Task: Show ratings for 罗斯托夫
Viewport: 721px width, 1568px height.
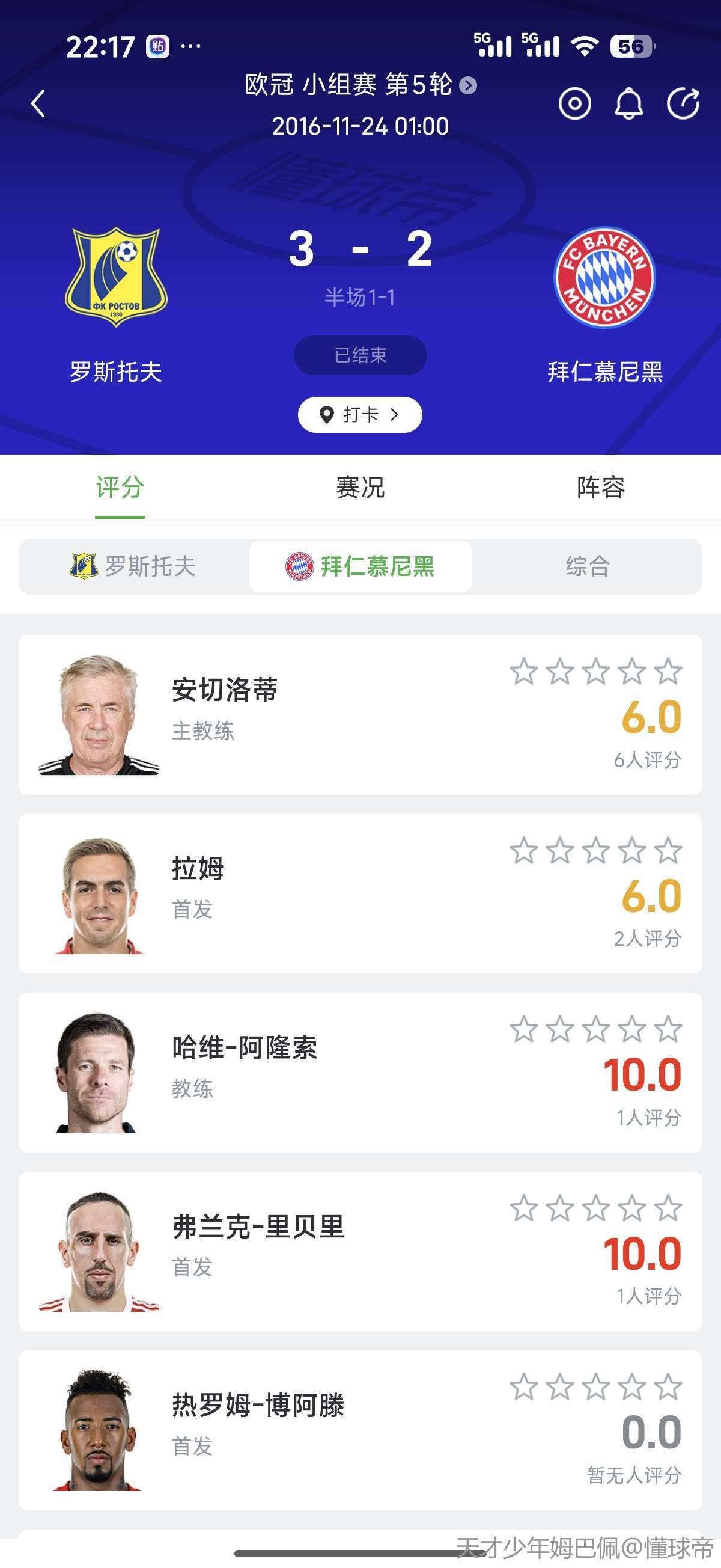Action: tap(134, 566)
